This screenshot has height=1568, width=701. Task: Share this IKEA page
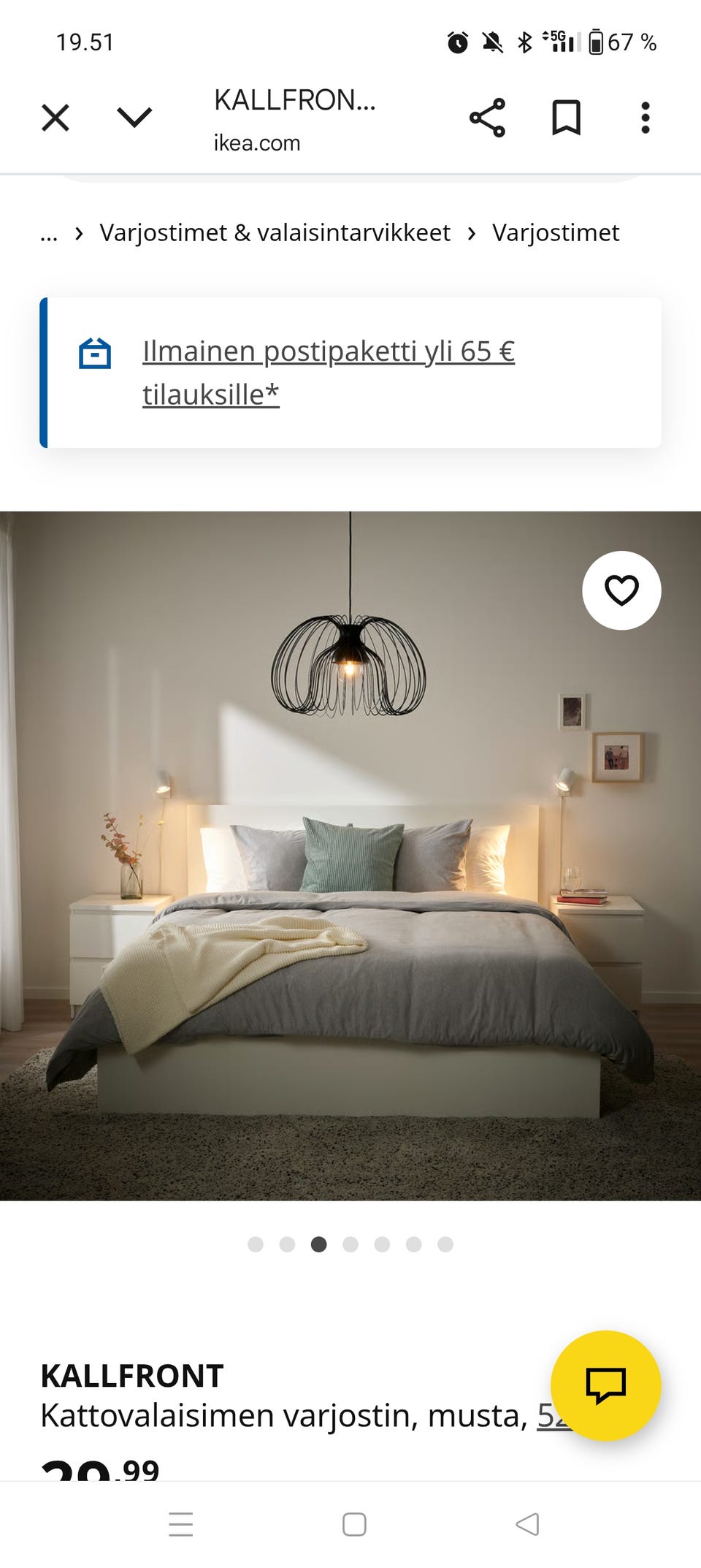(x=487, y=118)
